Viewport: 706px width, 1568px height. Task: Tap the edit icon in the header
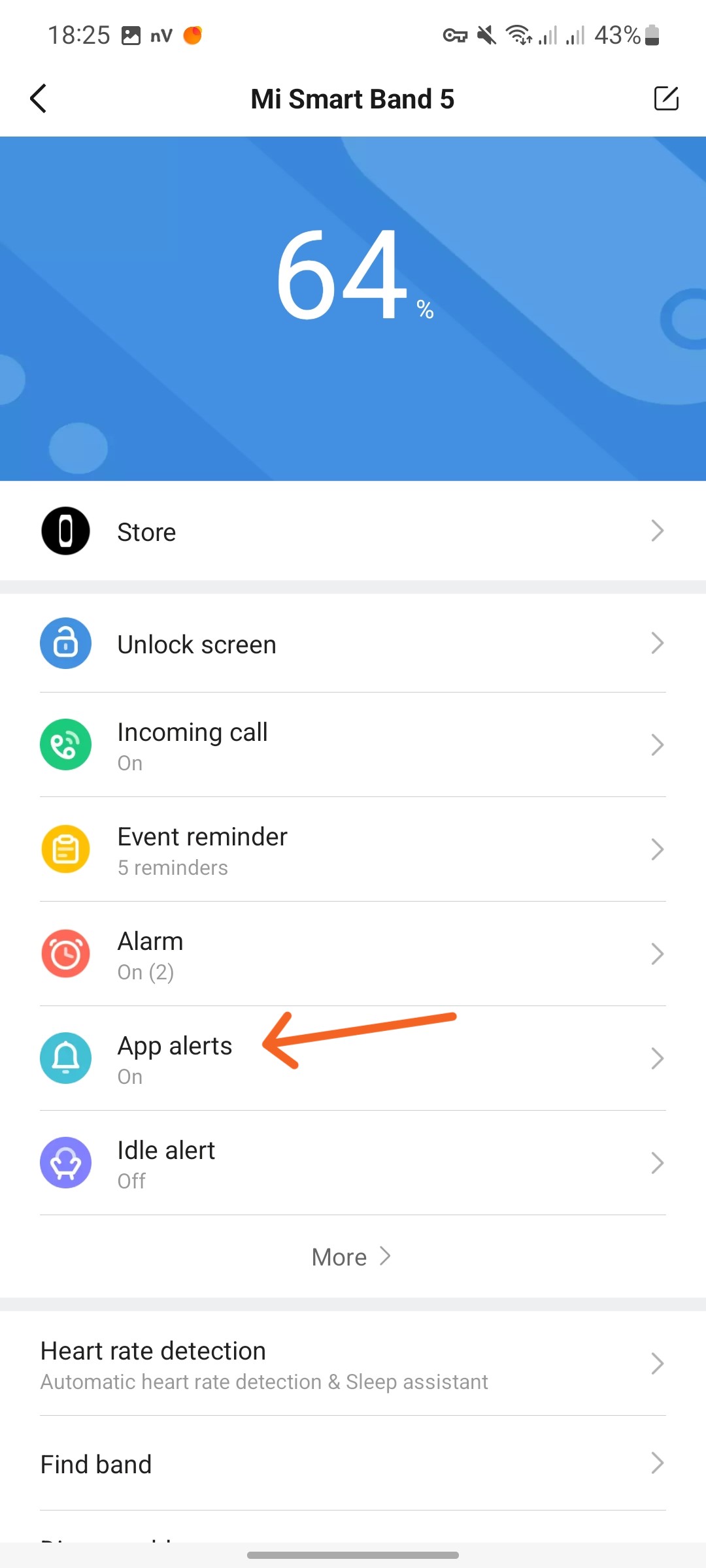click(666, 99)
